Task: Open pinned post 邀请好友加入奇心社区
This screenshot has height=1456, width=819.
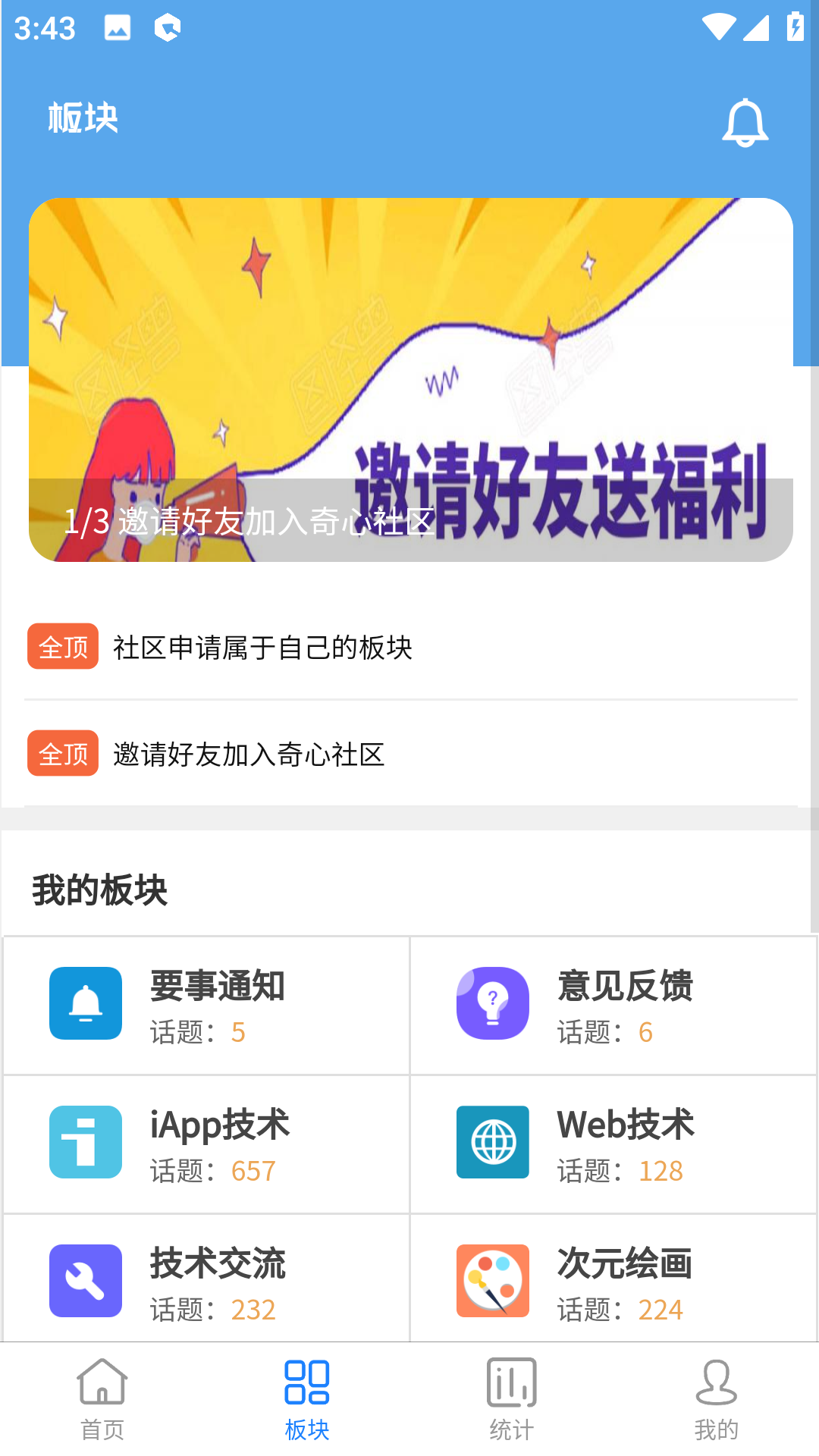Action: point(249,754)
